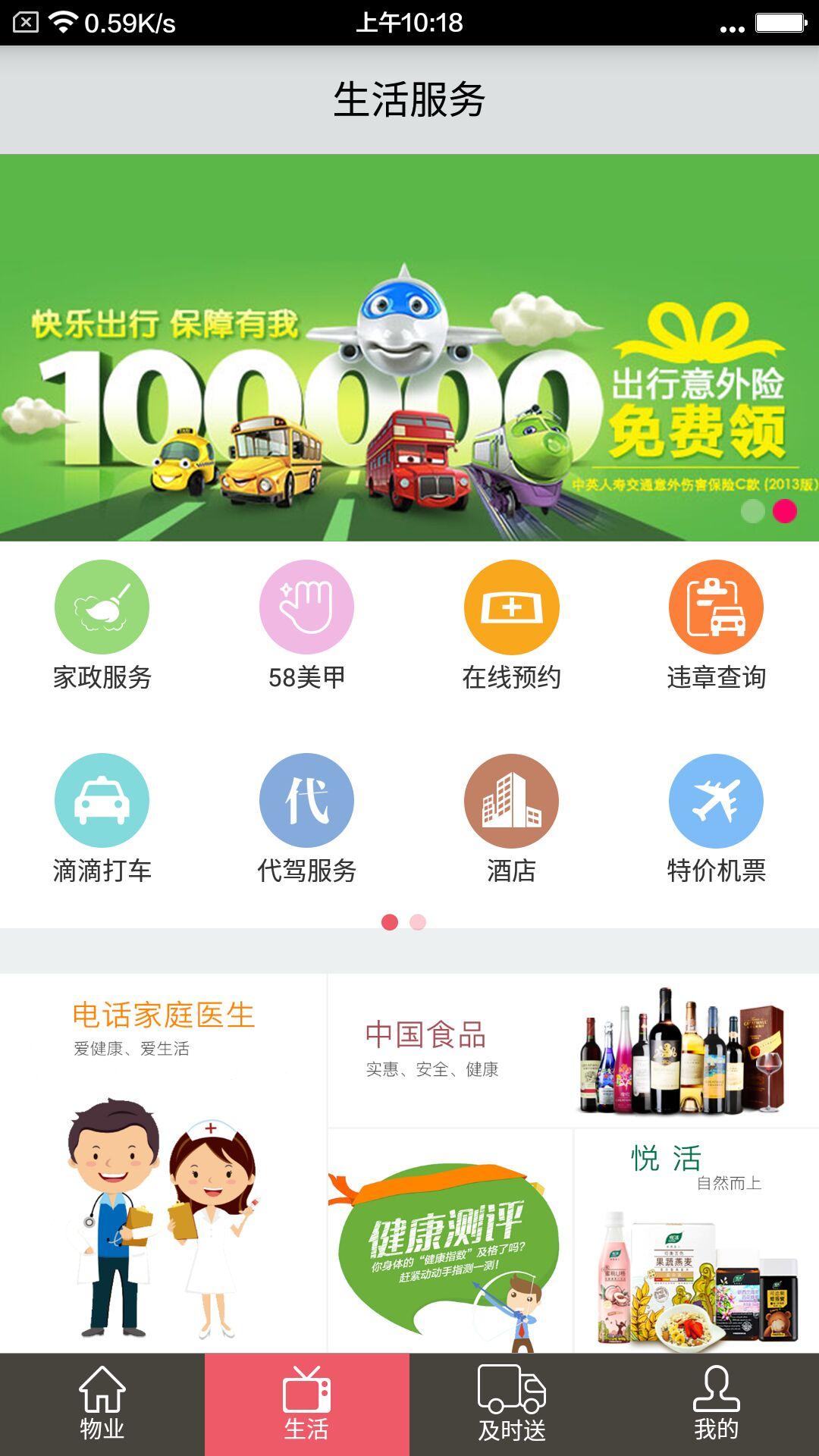Select the 58美甲 manicure service icon
This screenshot has height=1456, width=819.
(x=306, y=607)
